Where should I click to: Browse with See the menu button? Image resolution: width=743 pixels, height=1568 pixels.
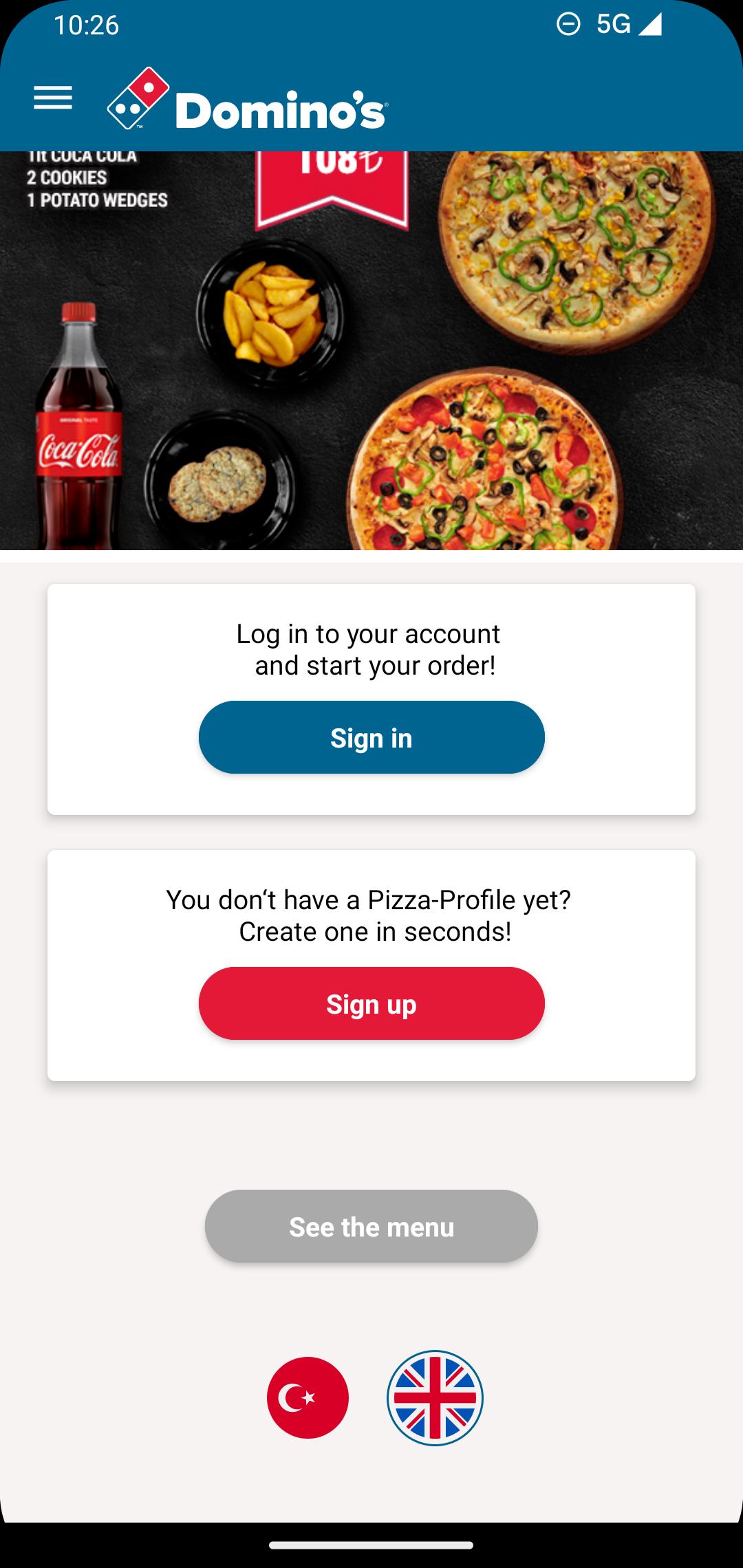coord(371,1226)
